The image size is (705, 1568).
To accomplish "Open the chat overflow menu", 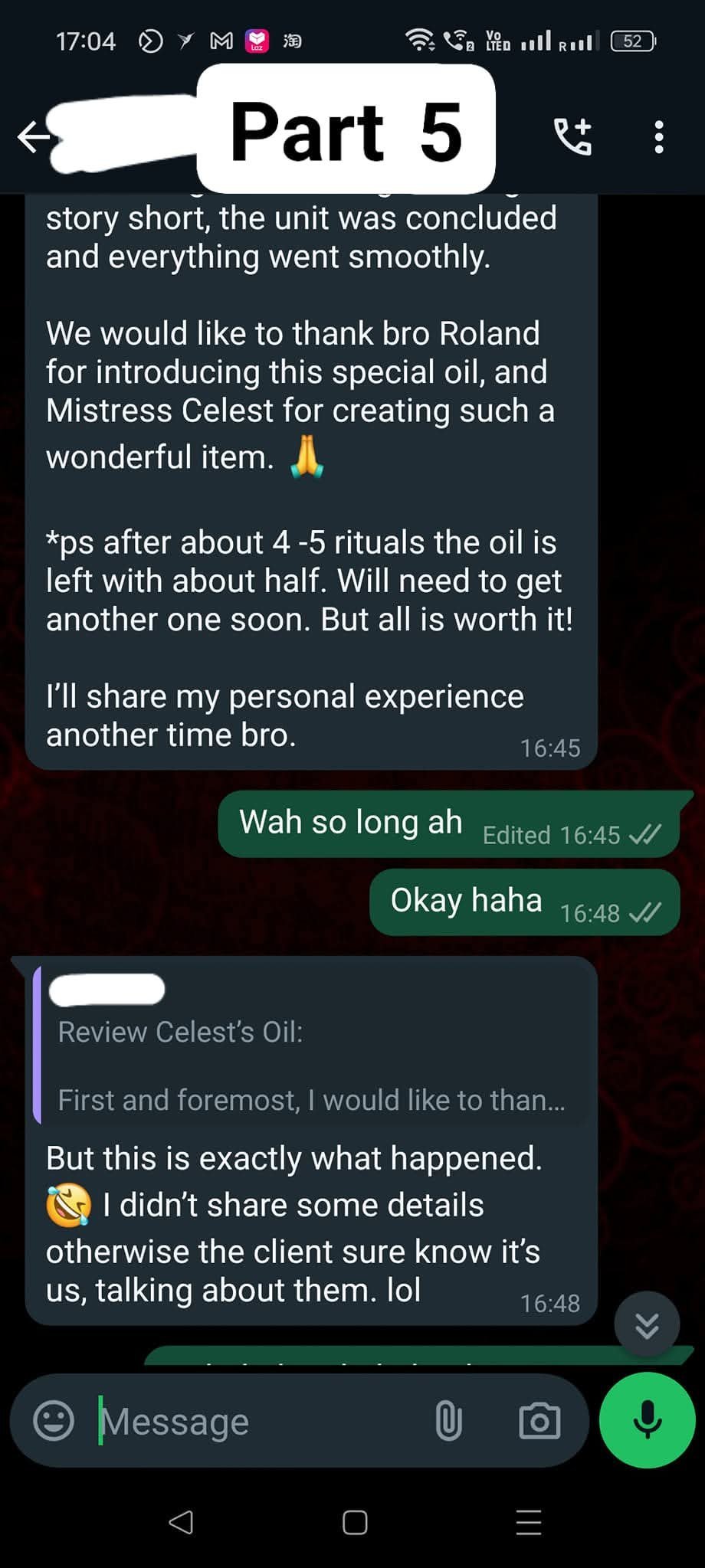I will point(658,137).
